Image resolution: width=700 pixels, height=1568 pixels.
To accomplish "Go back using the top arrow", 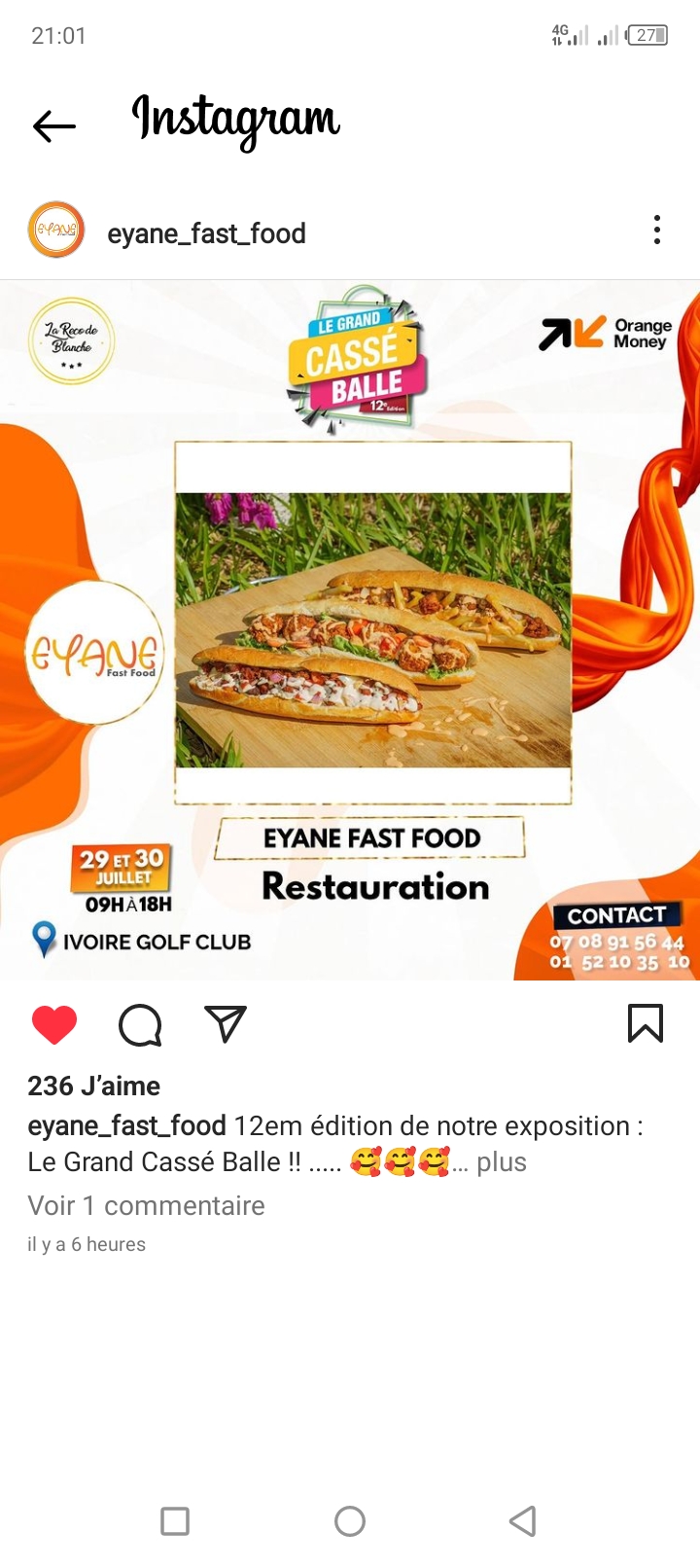I will [x=54, y=125].
